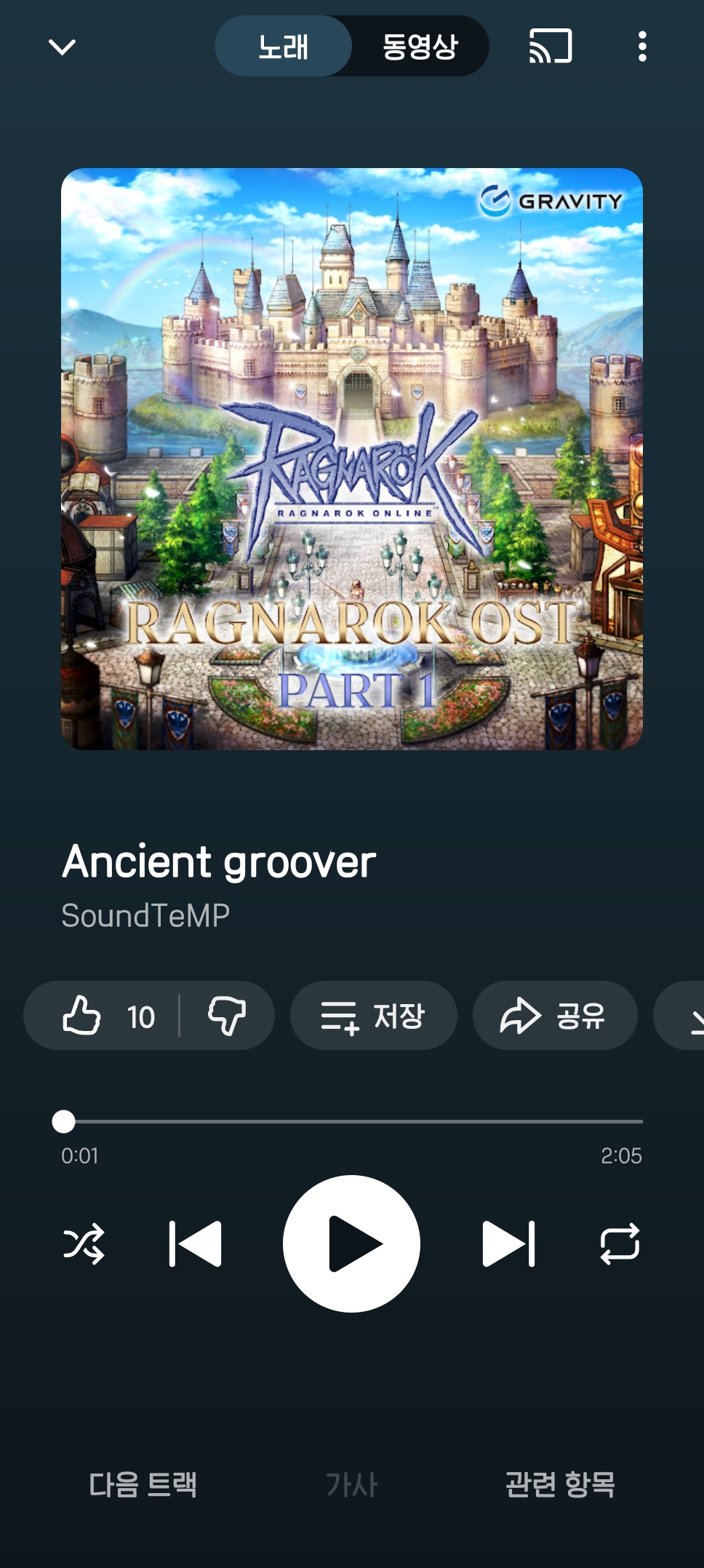Viewport: 704px width, 1568px height.
Task: Tap the seek bar to jump ahead
Action: (436, 1121)
